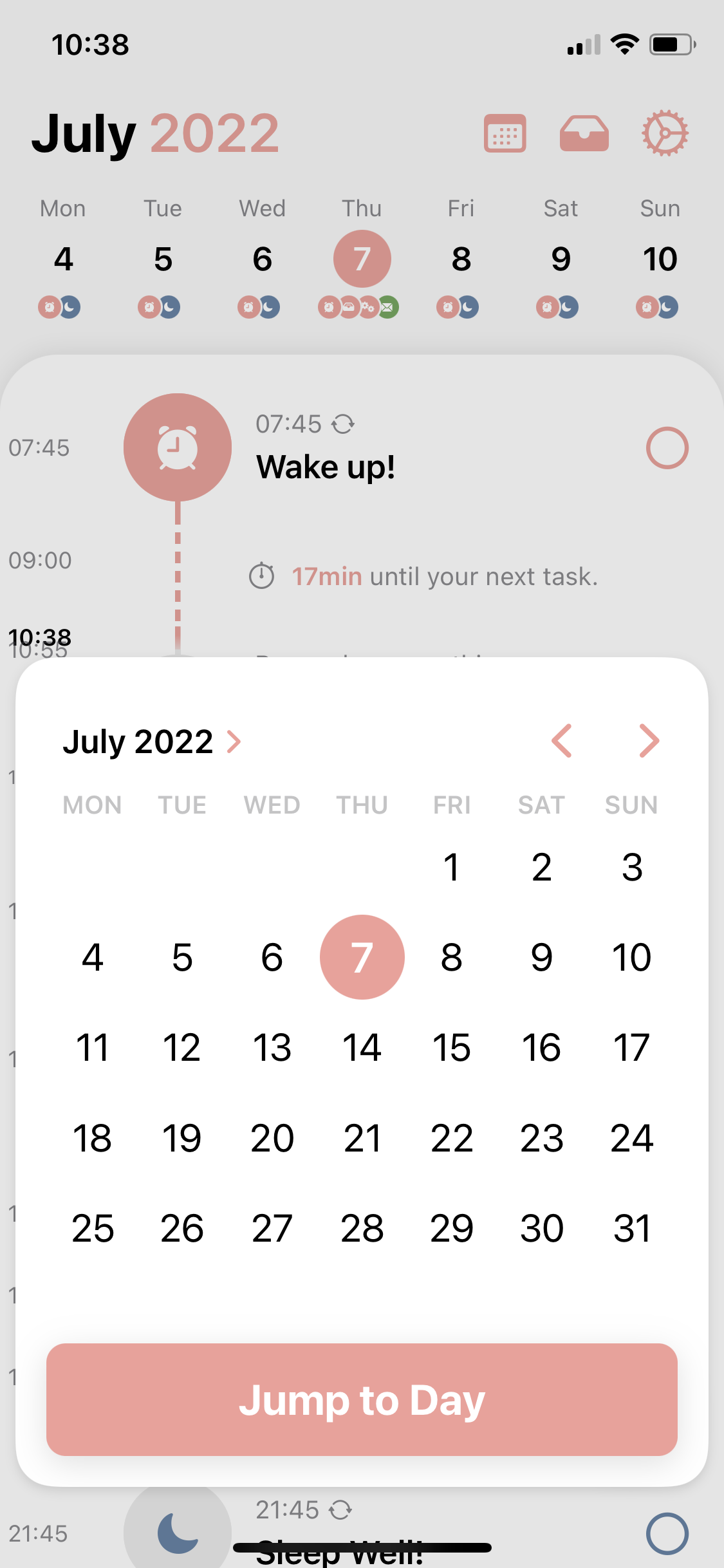The width and height of the screenshot is (724, 1568).
Task: Switch to Sunday 10 in the top week row
Action: (x=660, y=259)
